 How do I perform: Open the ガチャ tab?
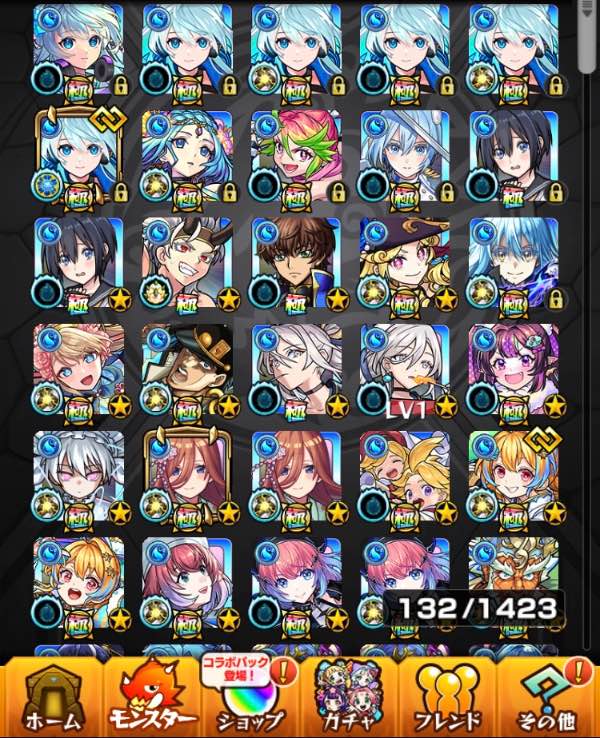pyautogui.click(x=350, y=698)
